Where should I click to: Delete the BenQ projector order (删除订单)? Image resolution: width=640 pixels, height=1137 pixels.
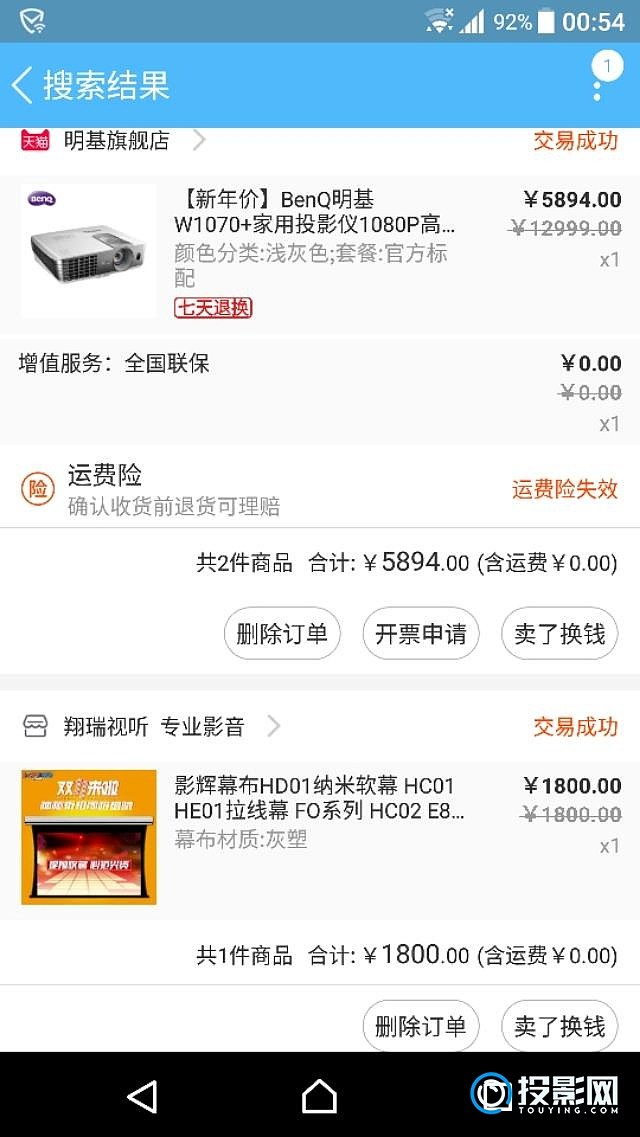click(x=282, y=634)
